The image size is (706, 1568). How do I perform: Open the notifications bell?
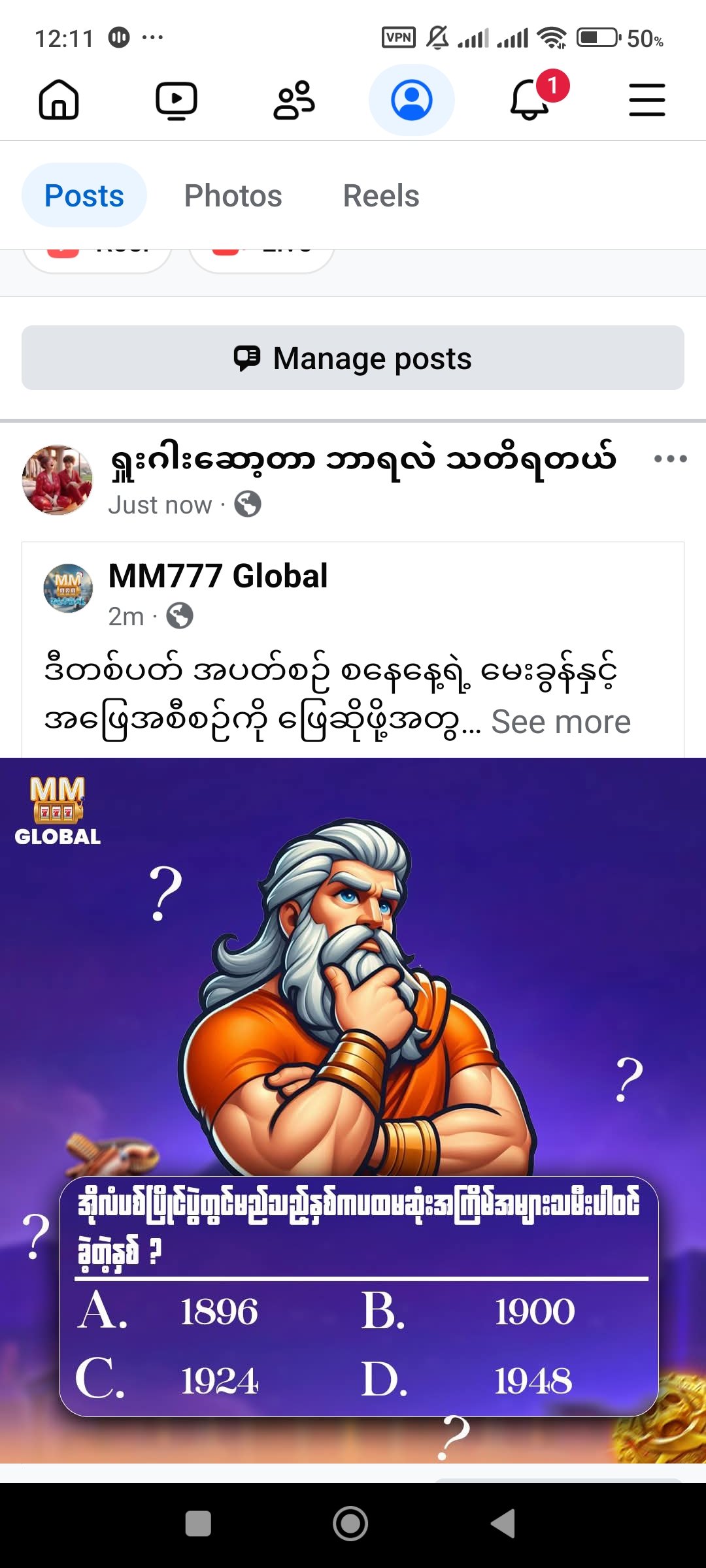(x=529, y=100)
